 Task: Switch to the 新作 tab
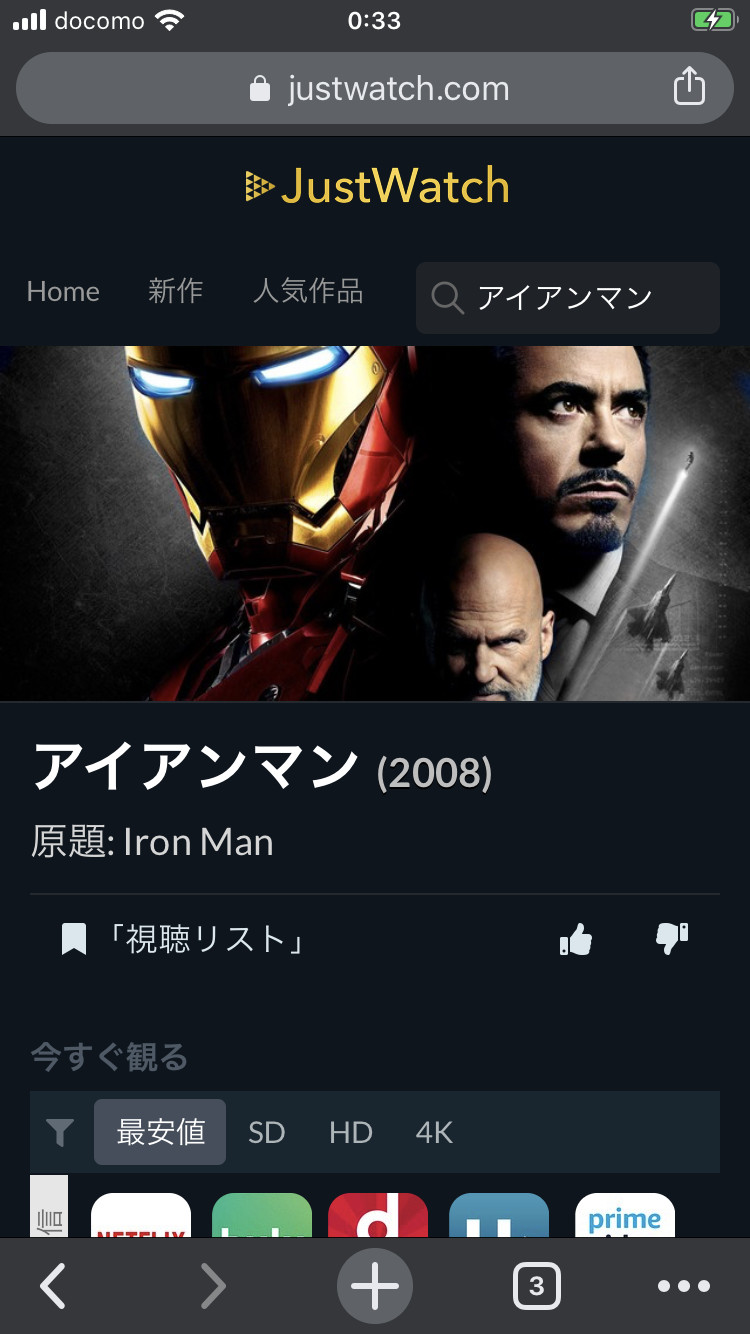(x=175, y=292)
